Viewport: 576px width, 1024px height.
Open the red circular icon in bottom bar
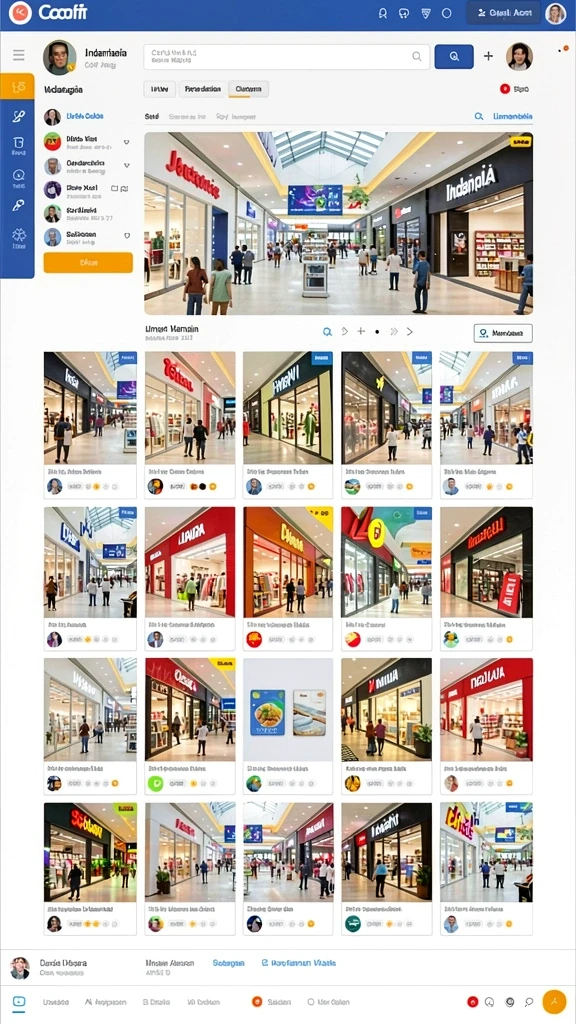pyautogui.click(x=472, y=1002)
